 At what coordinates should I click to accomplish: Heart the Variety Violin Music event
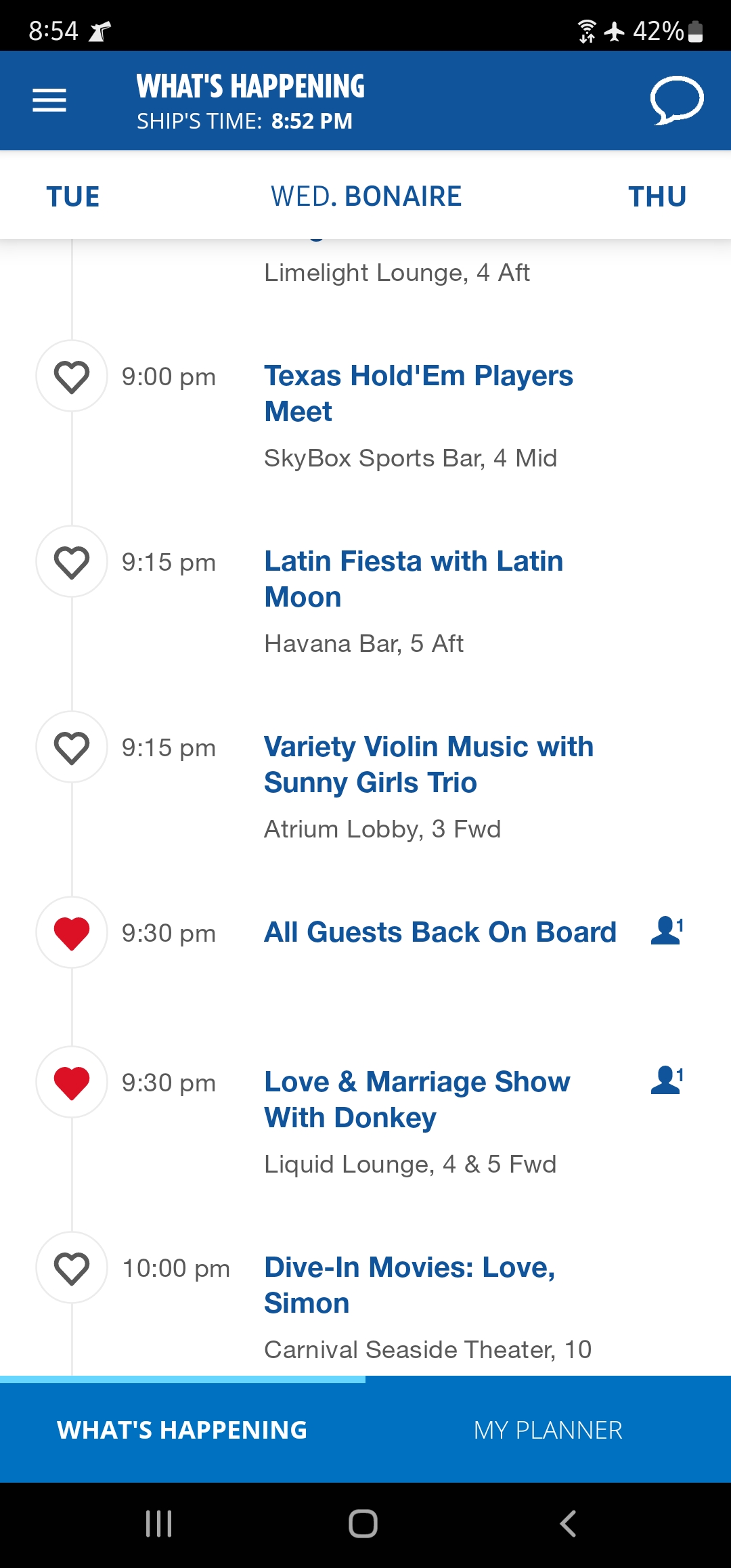(x=72, y=747)
